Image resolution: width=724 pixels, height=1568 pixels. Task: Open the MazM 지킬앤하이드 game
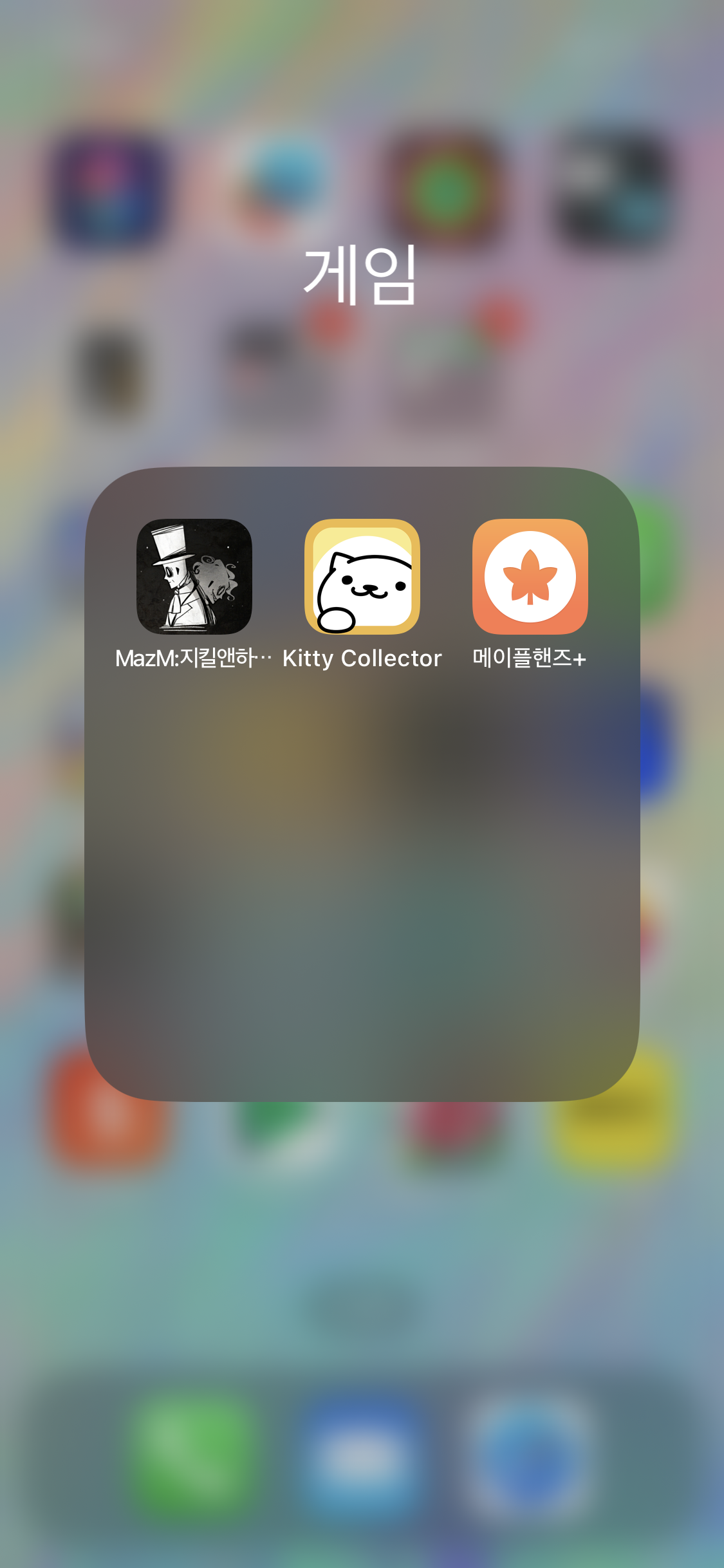[x=194, y=577]
